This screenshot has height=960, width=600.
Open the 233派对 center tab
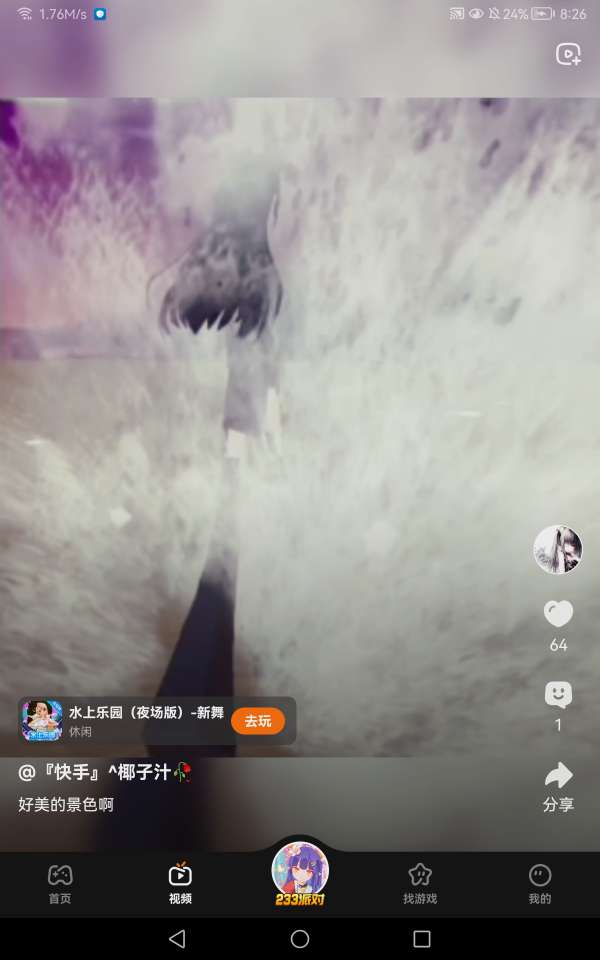coord(300,875)
